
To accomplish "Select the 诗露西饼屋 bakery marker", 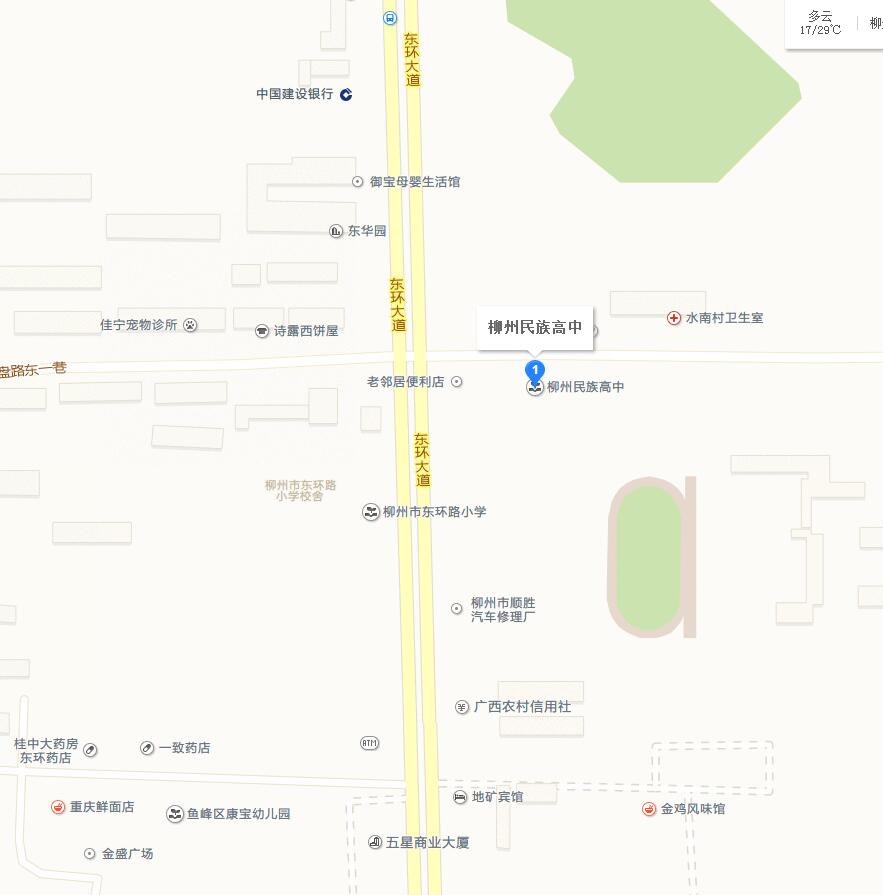I will [262, 331].
